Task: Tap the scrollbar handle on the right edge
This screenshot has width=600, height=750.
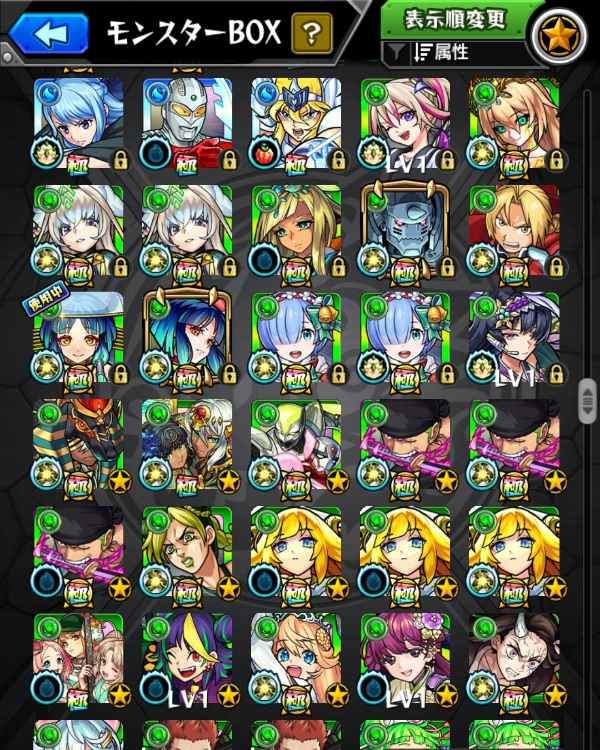Action: pyautogui.click(x=588, y=388)
